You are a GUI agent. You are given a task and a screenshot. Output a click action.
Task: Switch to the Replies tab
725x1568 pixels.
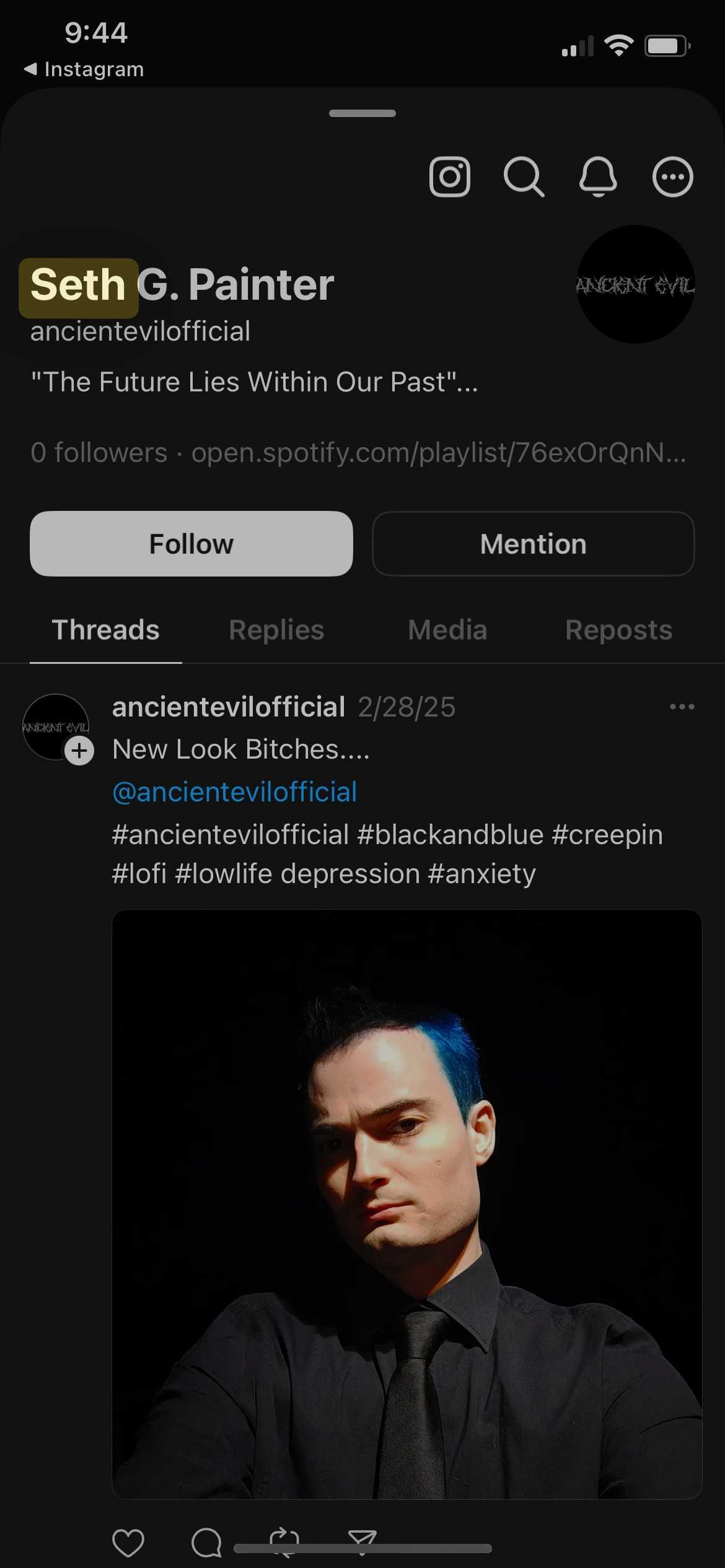click(276, 630)
